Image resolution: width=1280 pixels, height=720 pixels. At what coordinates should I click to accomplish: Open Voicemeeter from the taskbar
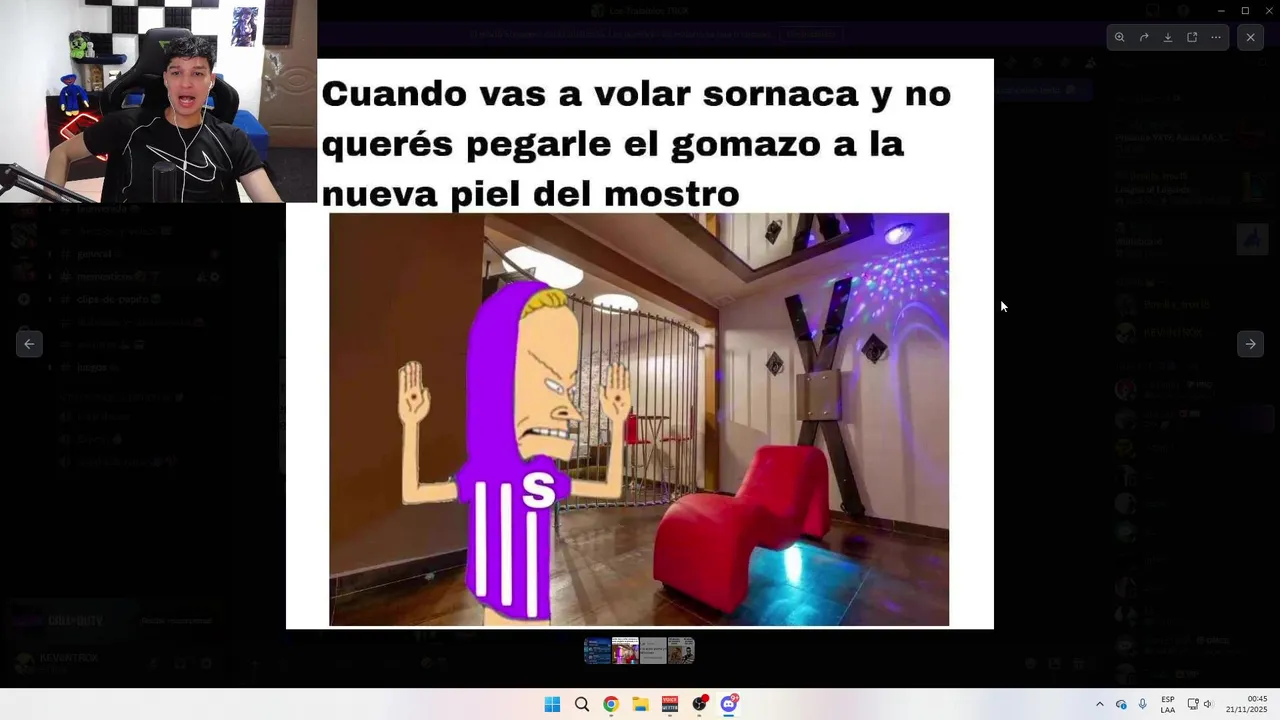[670, 704]
